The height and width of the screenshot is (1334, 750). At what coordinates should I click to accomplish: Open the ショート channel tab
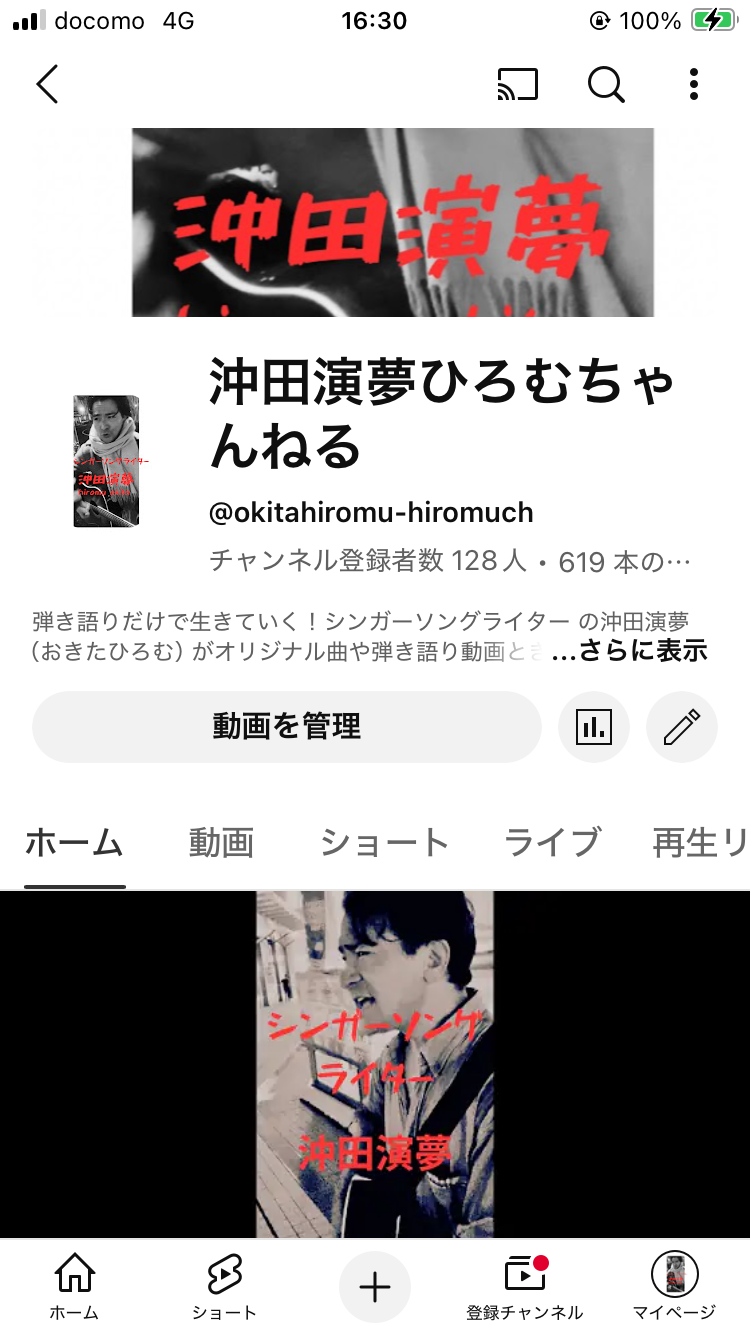pyautogui.click(x=383, y=843)
